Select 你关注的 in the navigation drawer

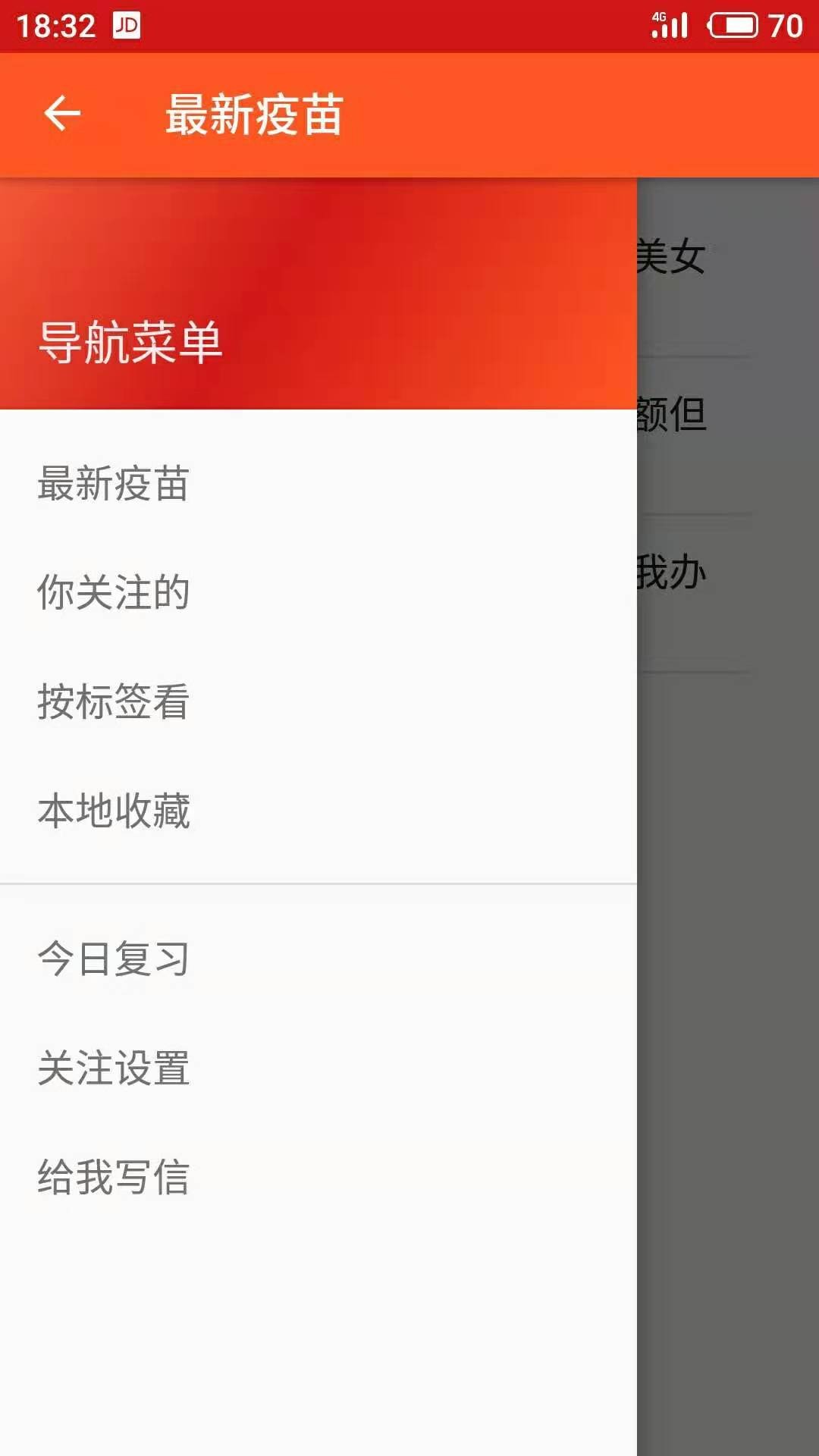tap(114, 592)
